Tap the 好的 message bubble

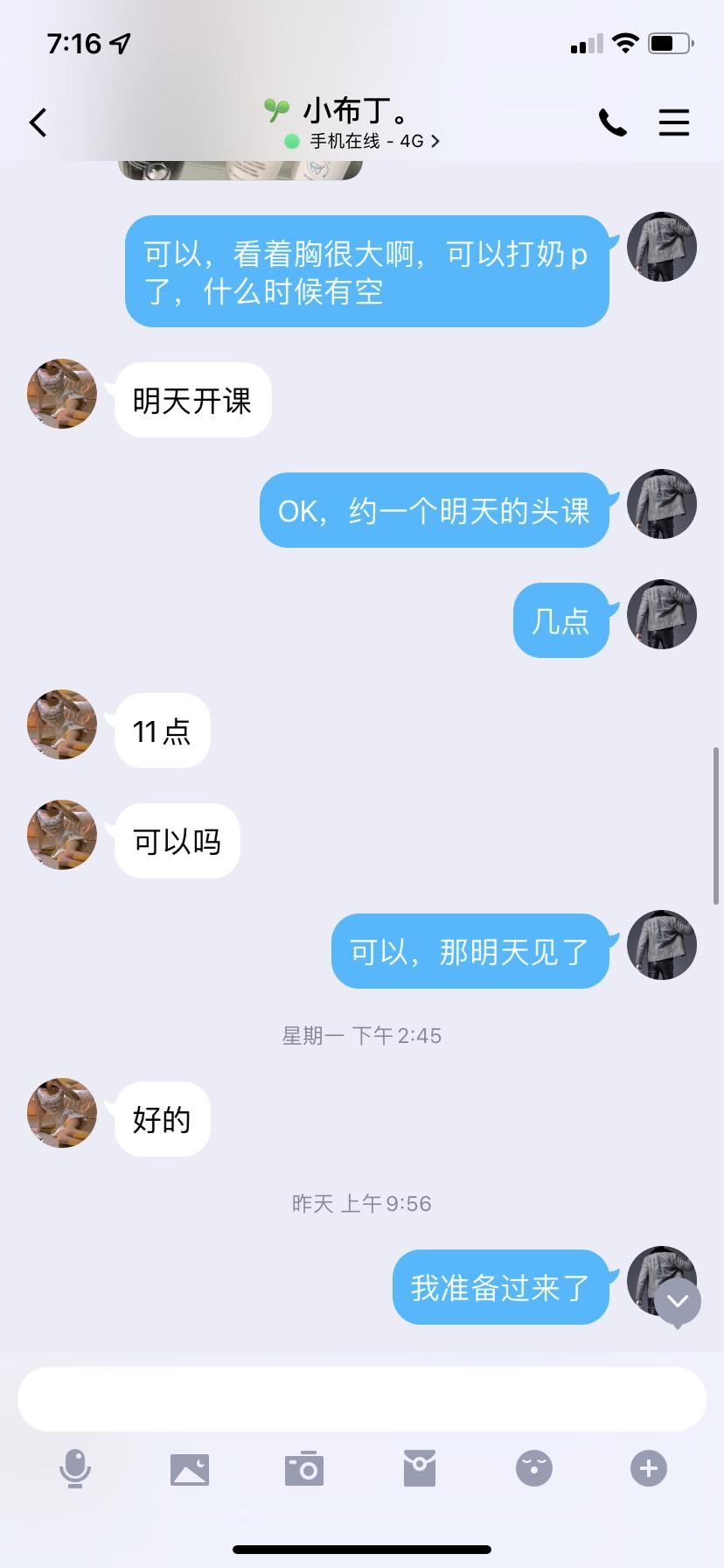160,1118
